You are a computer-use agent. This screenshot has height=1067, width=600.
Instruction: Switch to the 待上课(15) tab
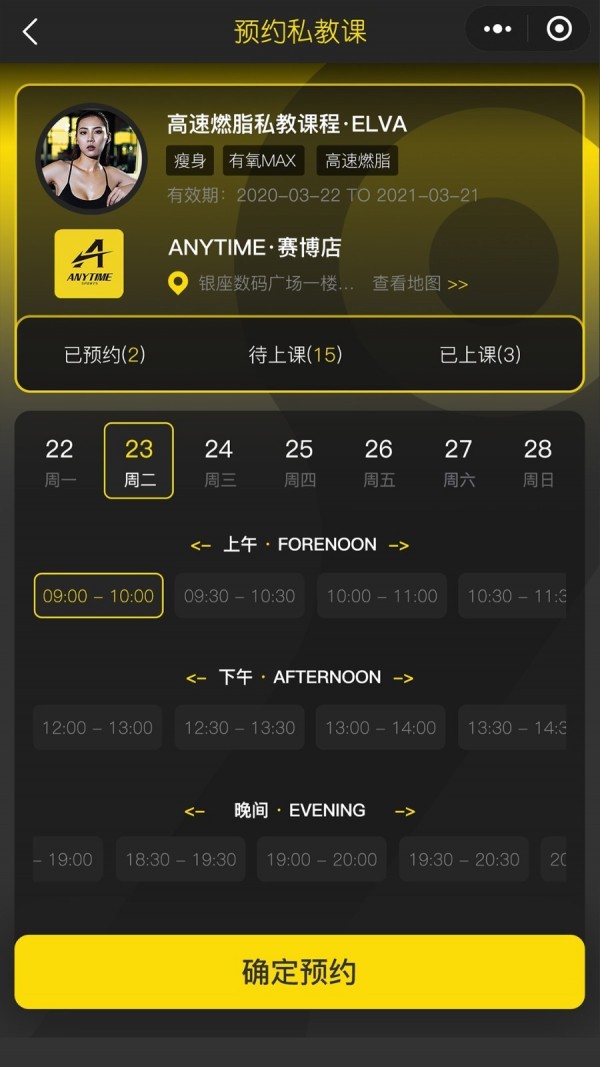point(295,355)
